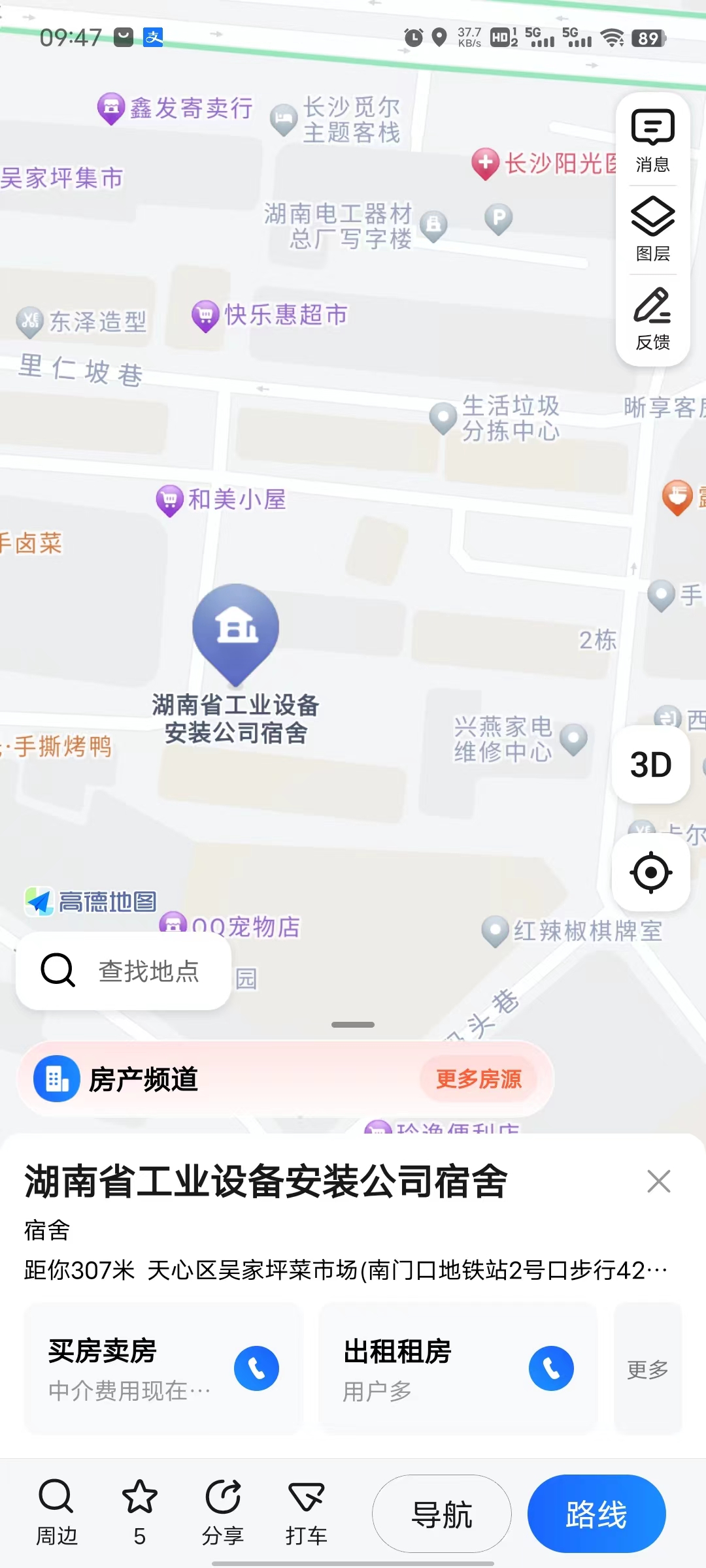Start 导航 navigation to this place
This screenshot has width=706, height=1568.
coord(442,1514)
